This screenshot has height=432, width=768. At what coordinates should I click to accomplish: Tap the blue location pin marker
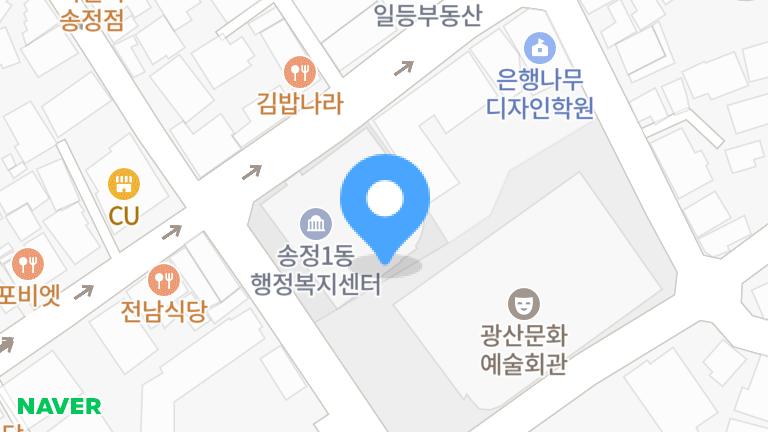coord(385,202)
